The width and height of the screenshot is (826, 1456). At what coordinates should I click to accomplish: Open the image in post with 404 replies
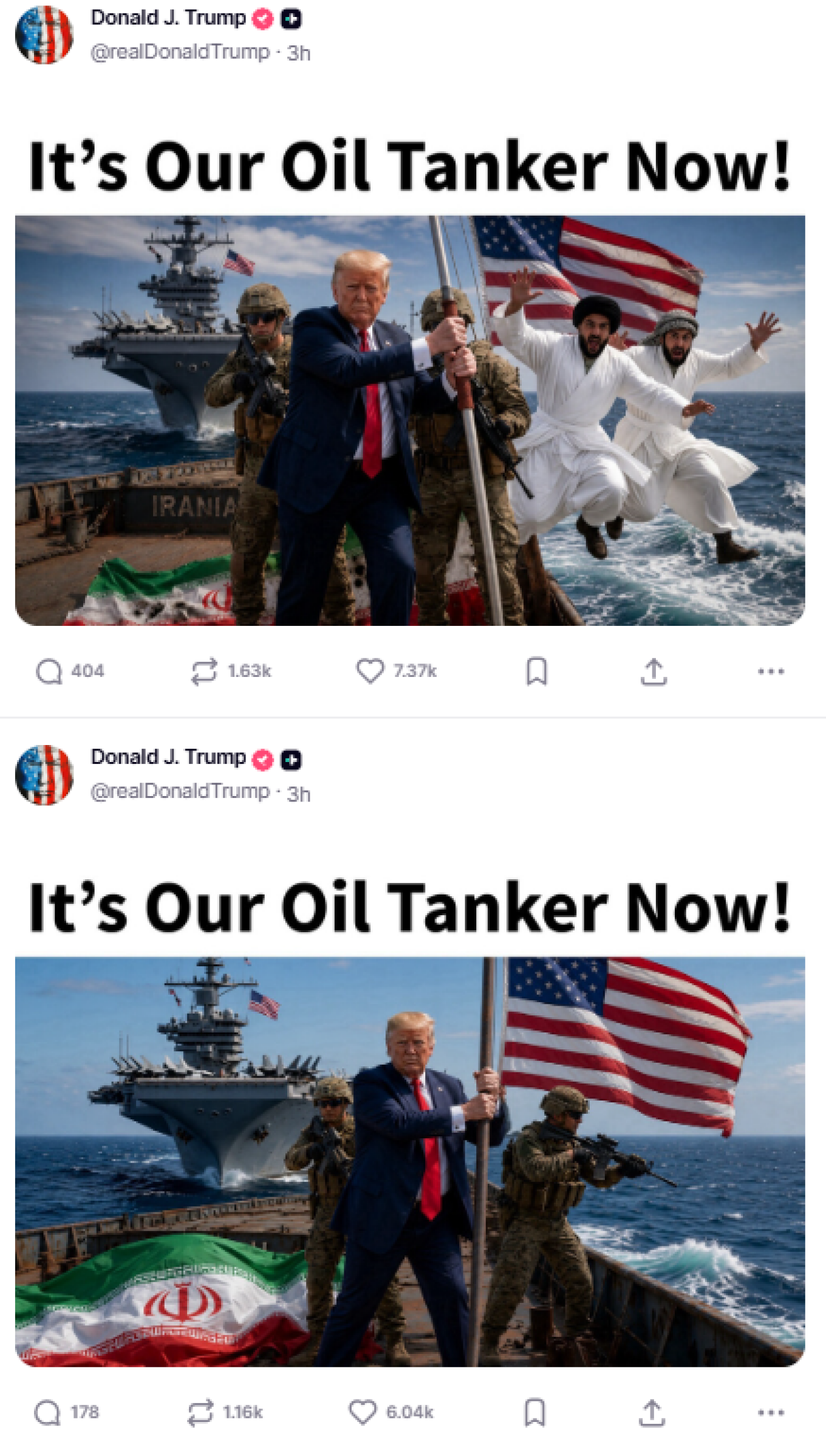410,421
